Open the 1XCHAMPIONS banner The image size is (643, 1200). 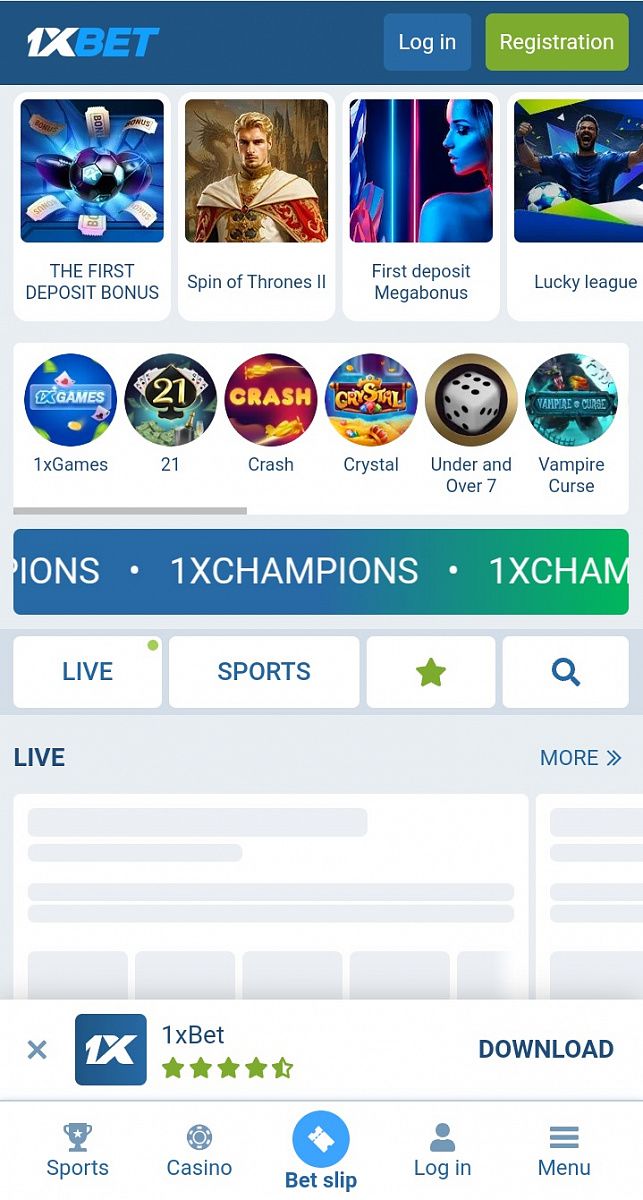point(321,571)
